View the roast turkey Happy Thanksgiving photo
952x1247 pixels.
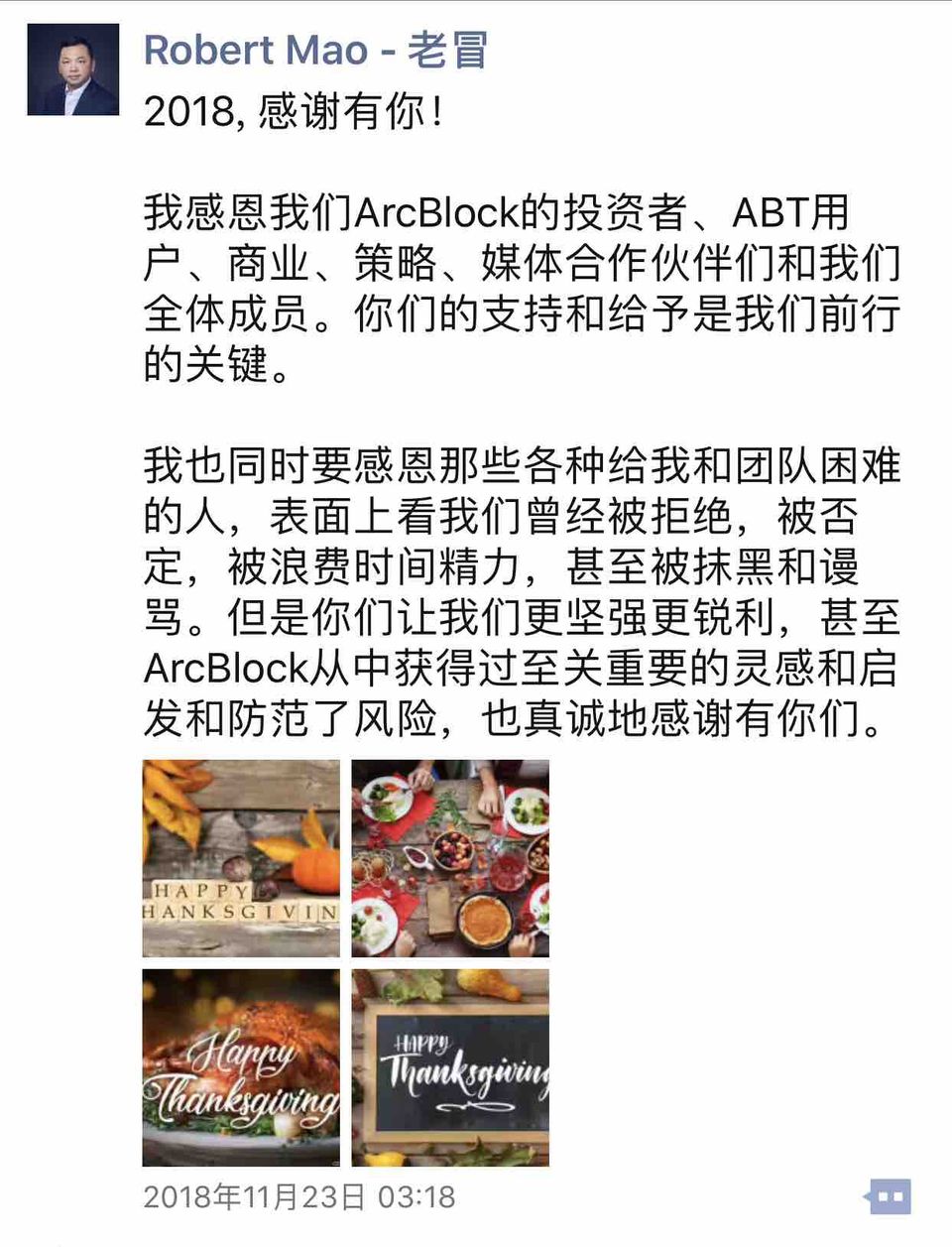(241, 1067)
